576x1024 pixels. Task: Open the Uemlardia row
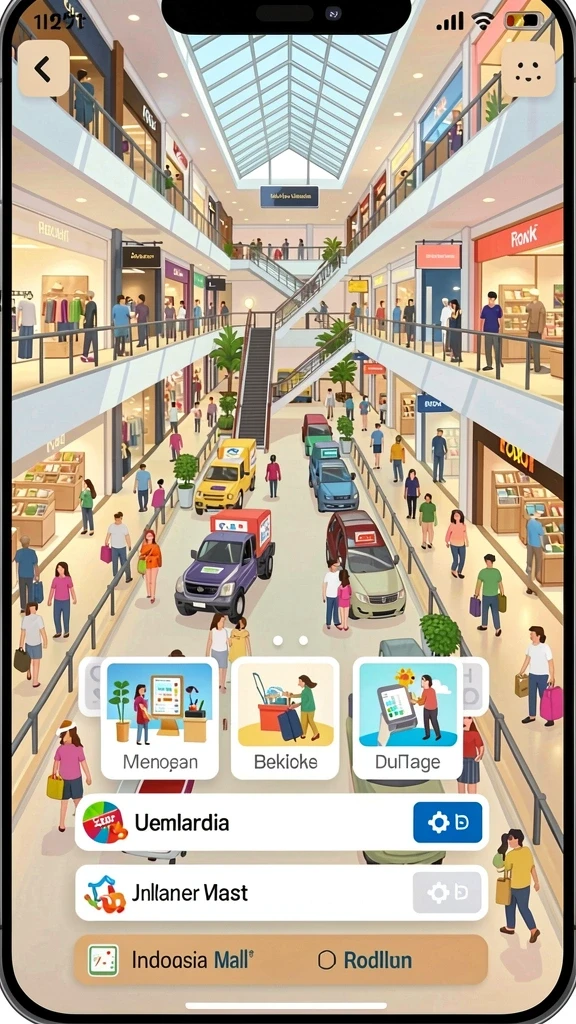281,822
